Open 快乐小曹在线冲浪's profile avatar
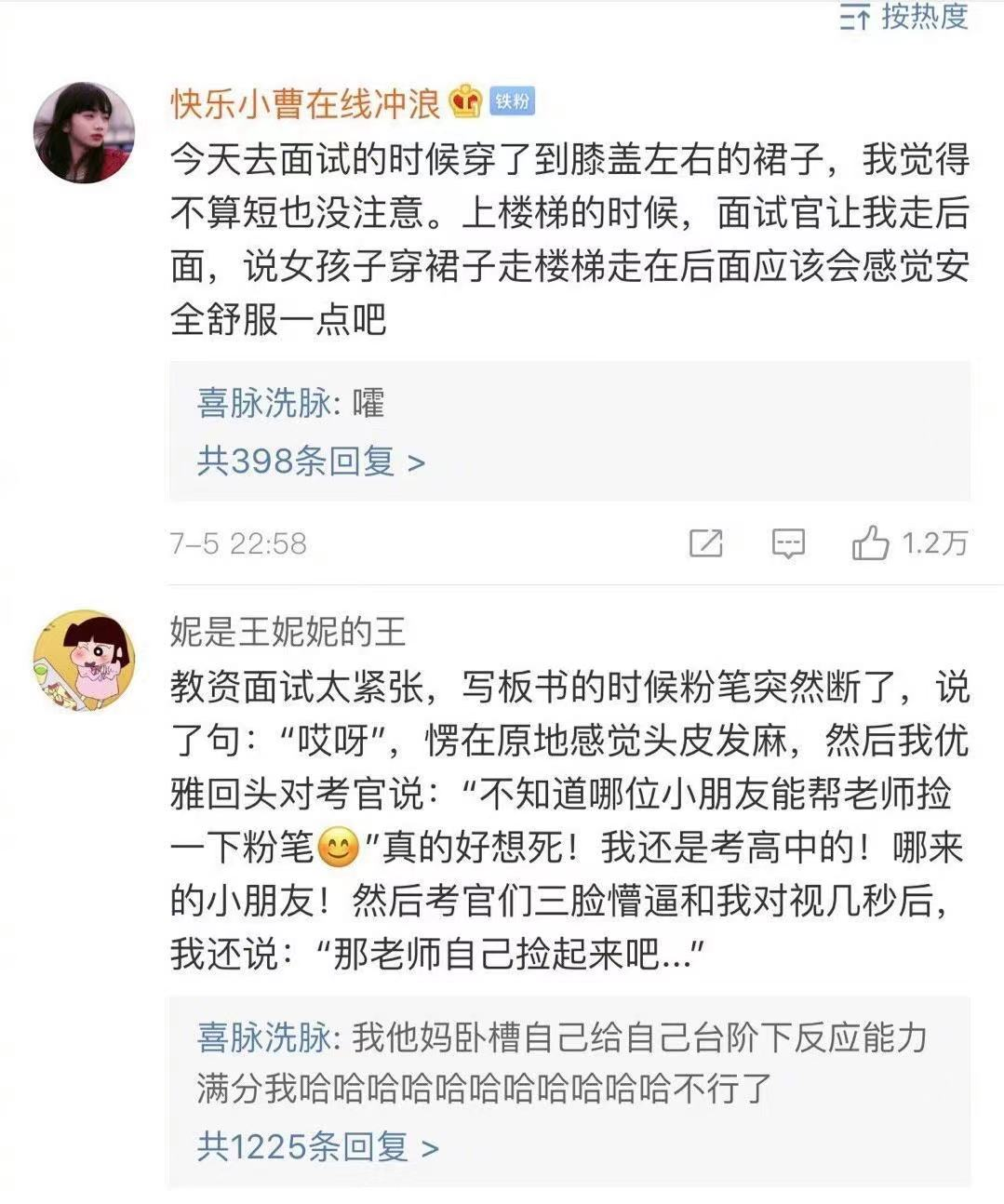The image size is (1004, 1204). pyautogui.click(x=84, y=132)
